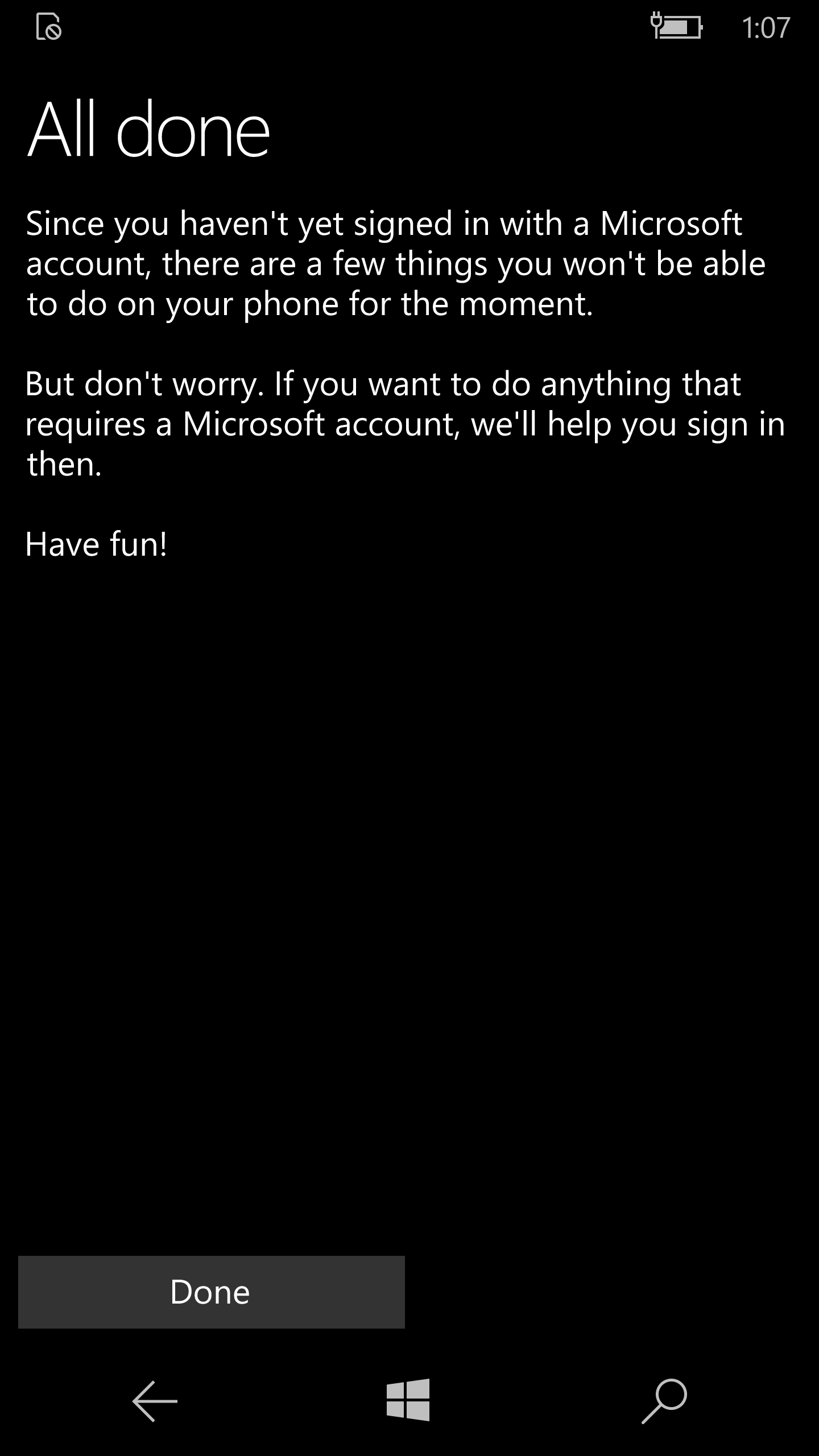Viewport: 819px width, 1456px height.
Task: Tap the Done button
Action: (x=211, y=1292)
